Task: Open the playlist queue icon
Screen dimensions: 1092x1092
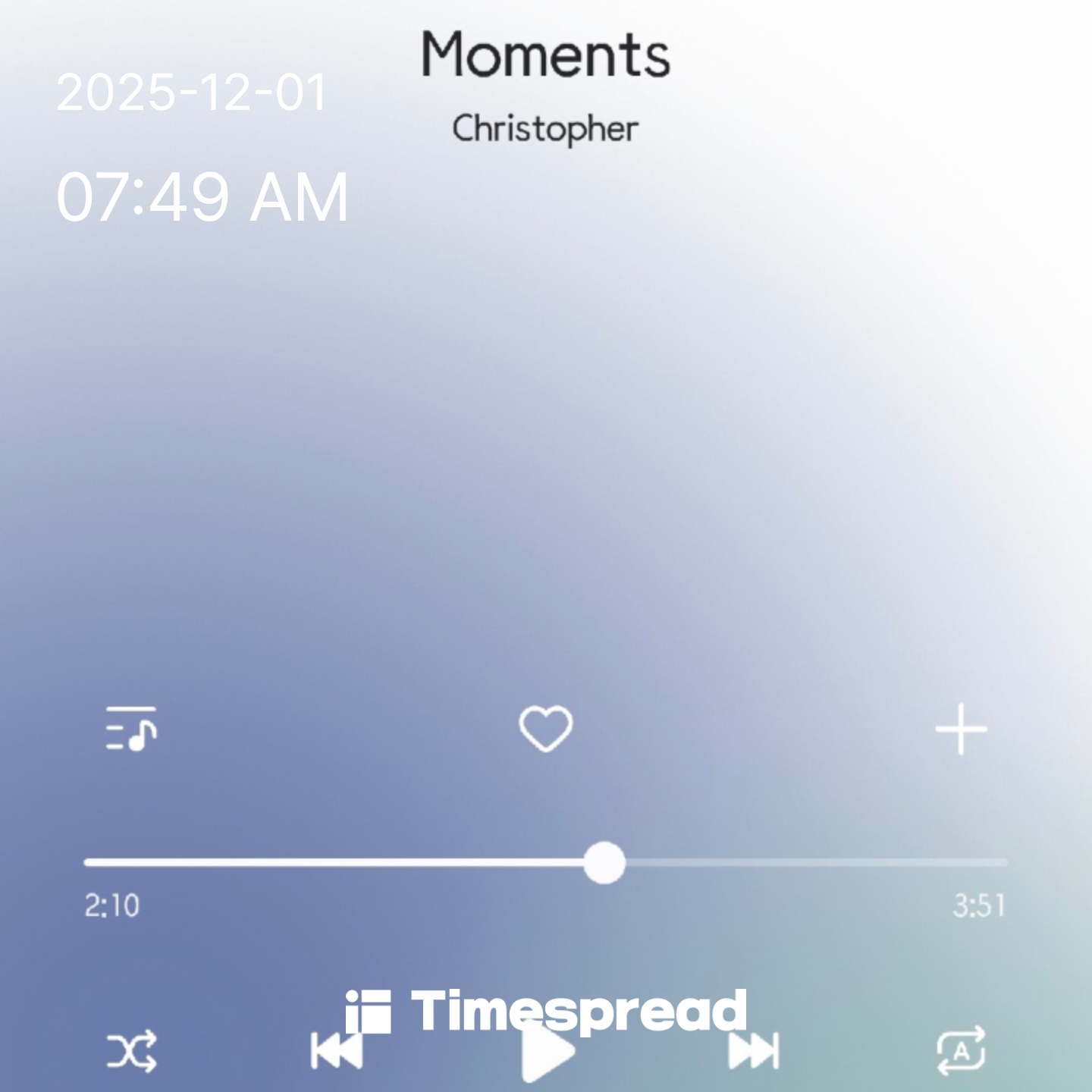Action: [x=131, y=729]
